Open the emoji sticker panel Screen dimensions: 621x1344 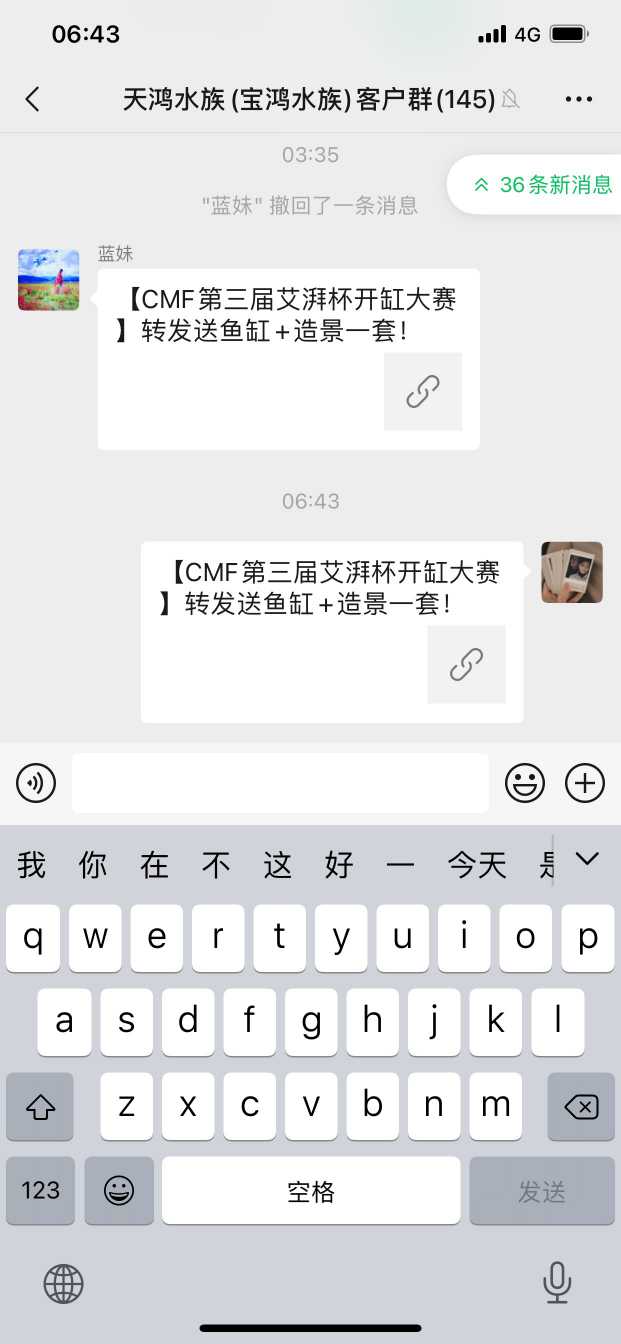[x=524, y=783]
